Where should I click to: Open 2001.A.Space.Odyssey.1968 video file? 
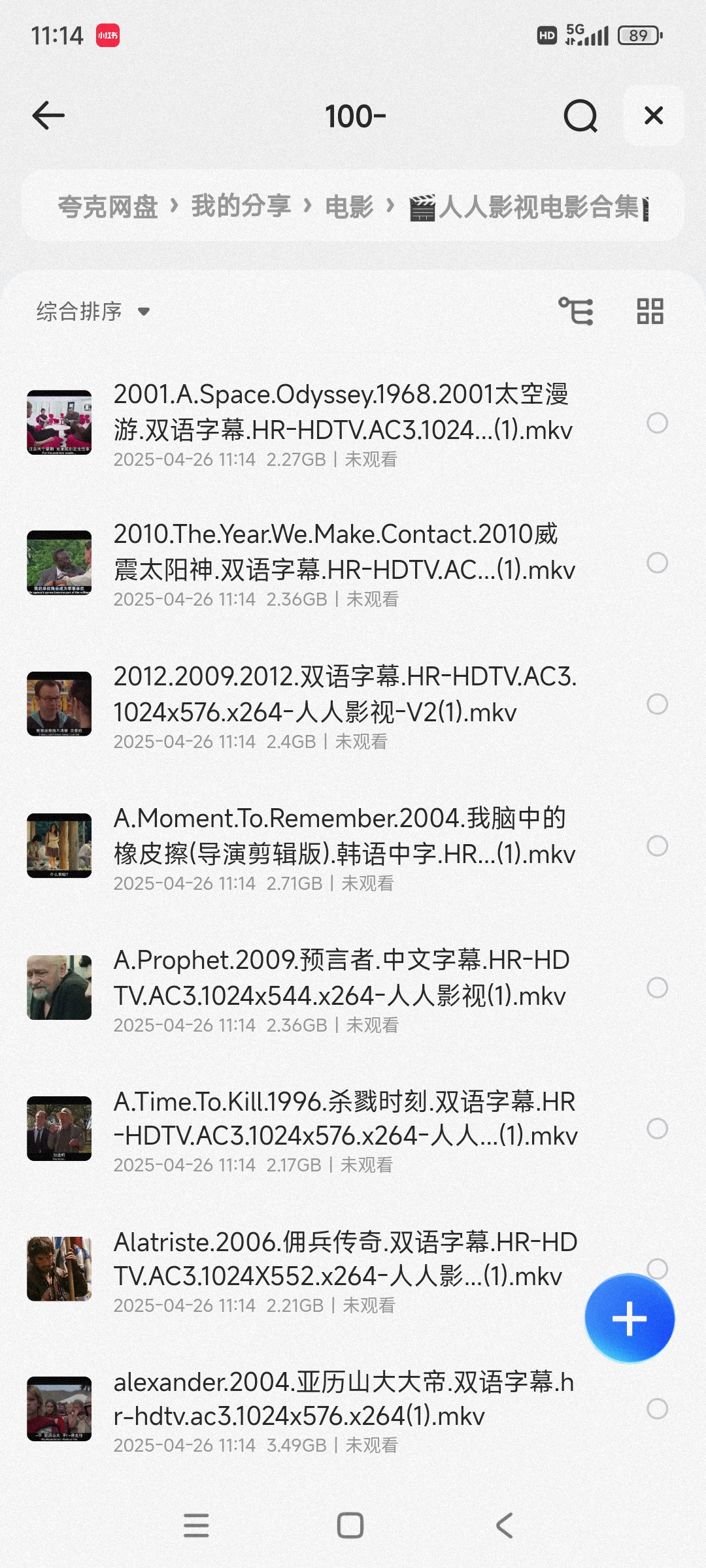pos(340,412)
